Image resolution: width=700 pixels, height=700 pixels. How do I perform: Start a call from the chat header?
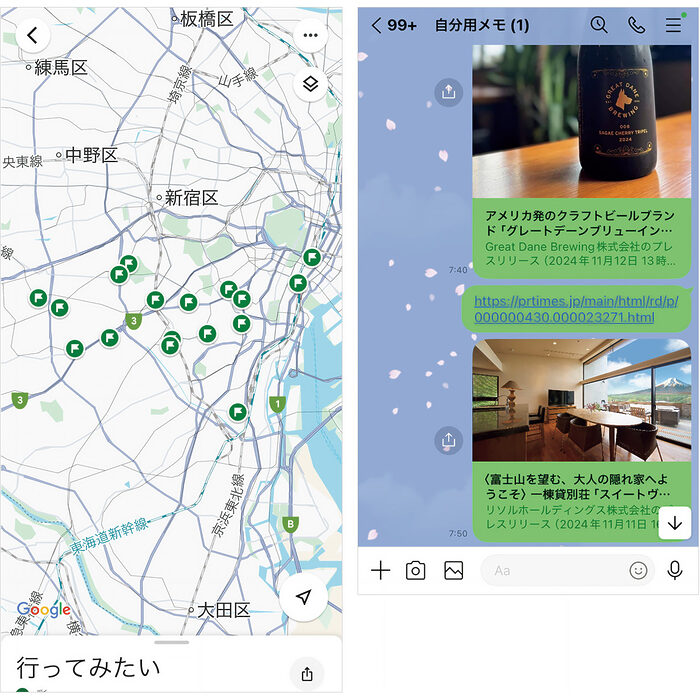636,25
